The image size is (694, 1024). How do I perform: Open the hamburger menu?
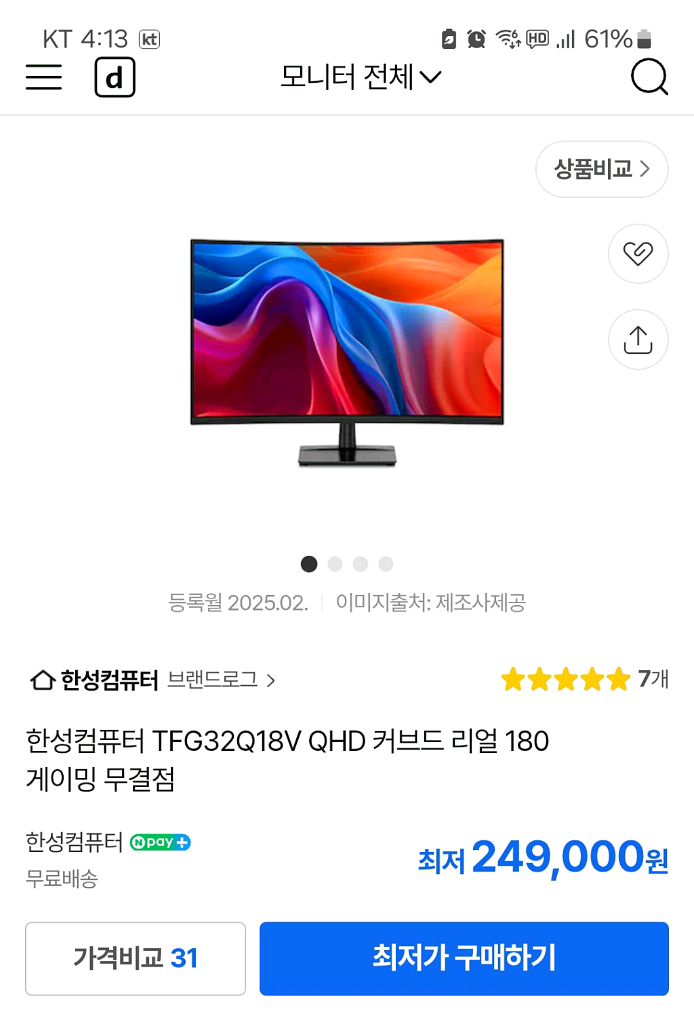pyautogui.click(x=44, y=77)
